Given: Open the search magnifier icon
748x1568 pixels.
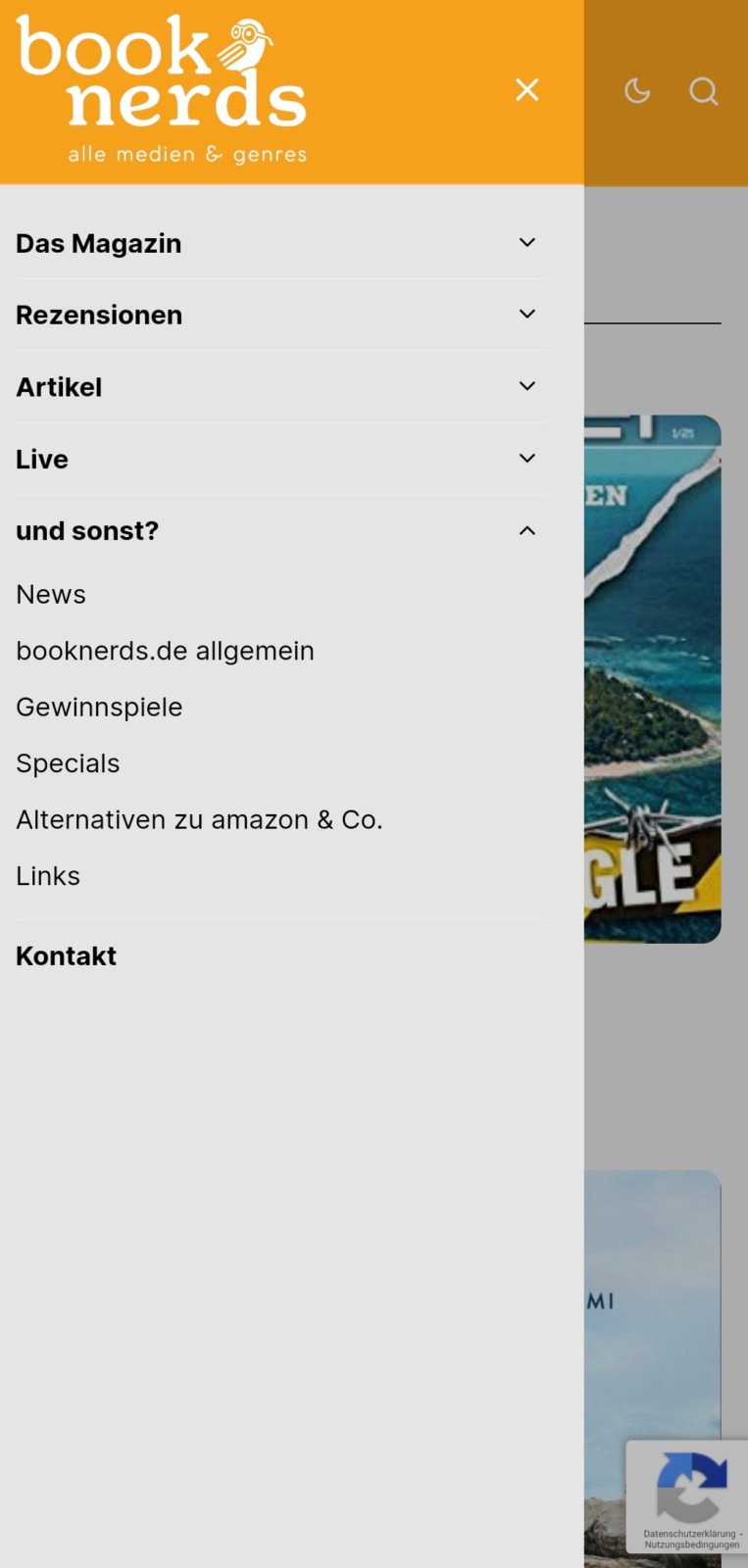Looking at the screenshot, I should tap(703, 91).
